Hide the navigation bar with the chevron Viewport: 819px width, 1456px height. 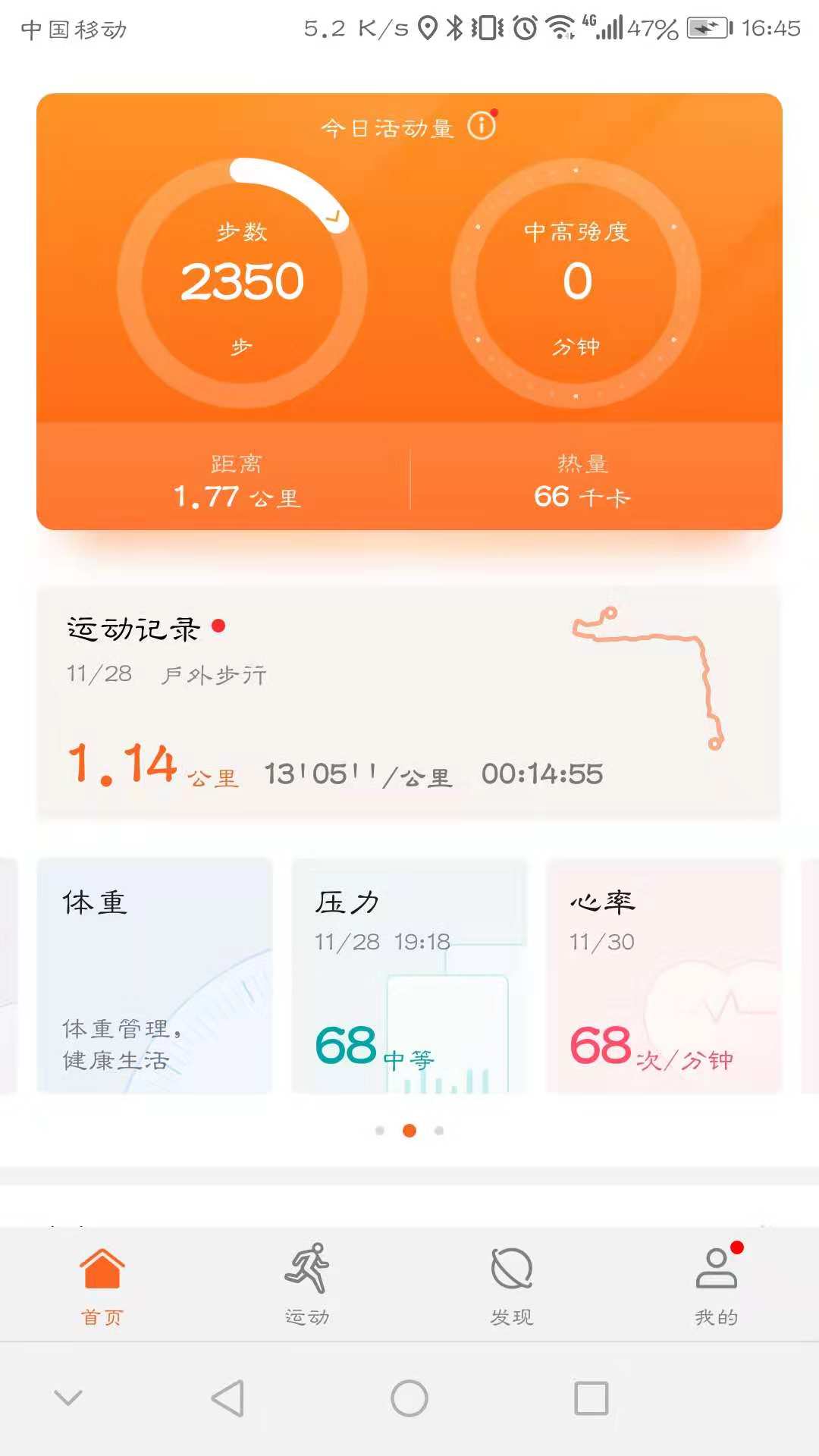pyautogui.click(x=68, y=1397)
